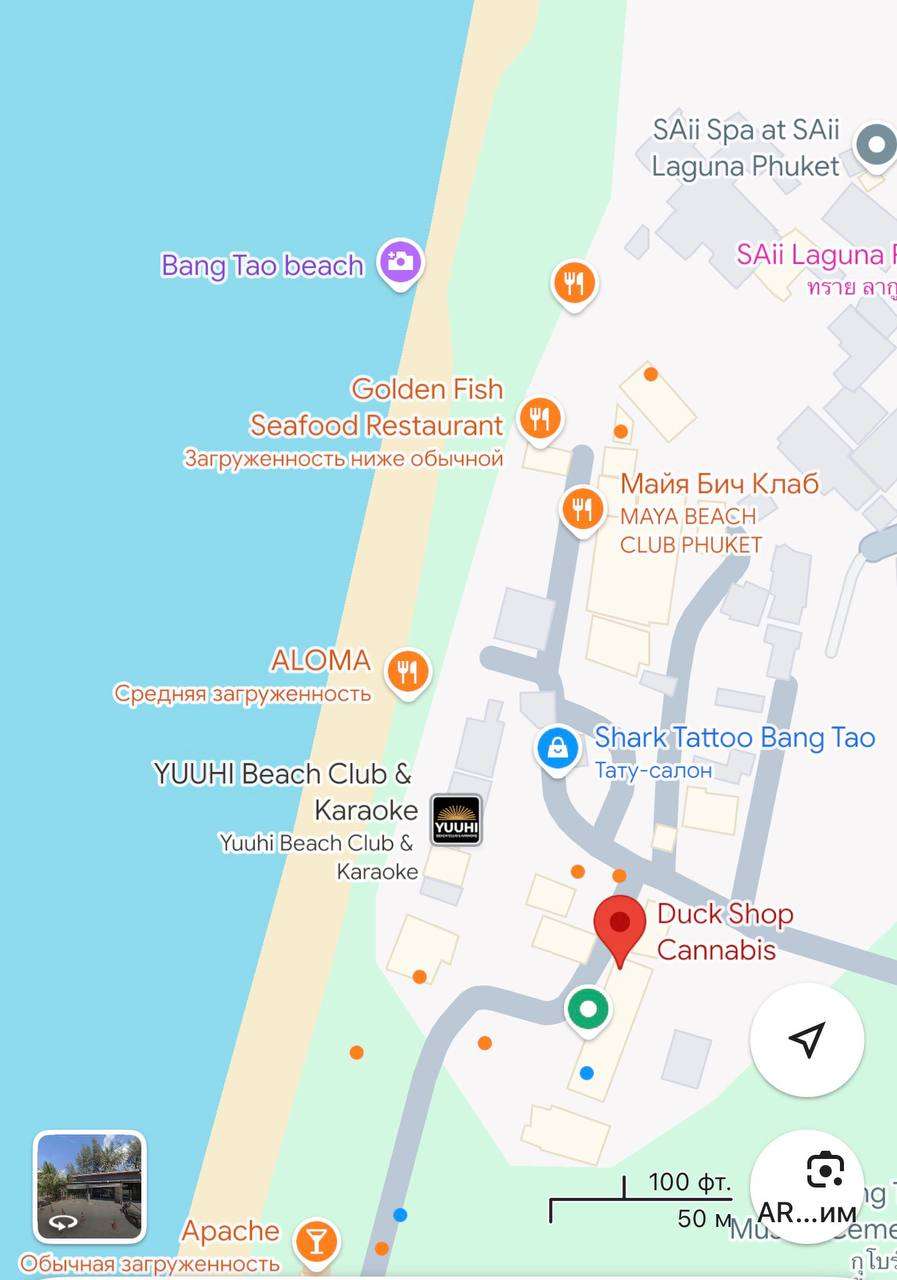This screenshot has width=897, height=1280.
Task: View the ALOMA restaurant place marker
Action: 406,671
